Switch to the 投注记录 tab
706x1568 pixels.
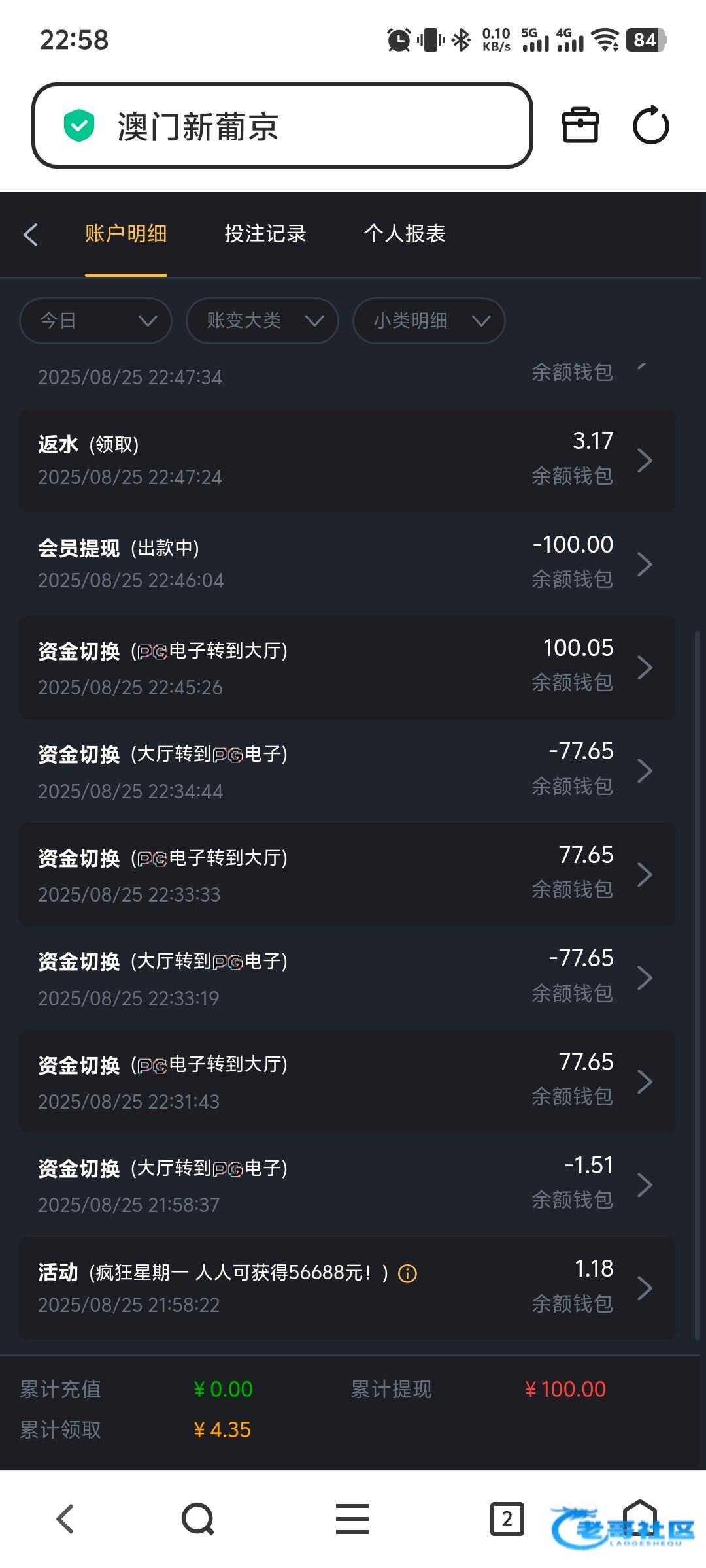point(265,233)
